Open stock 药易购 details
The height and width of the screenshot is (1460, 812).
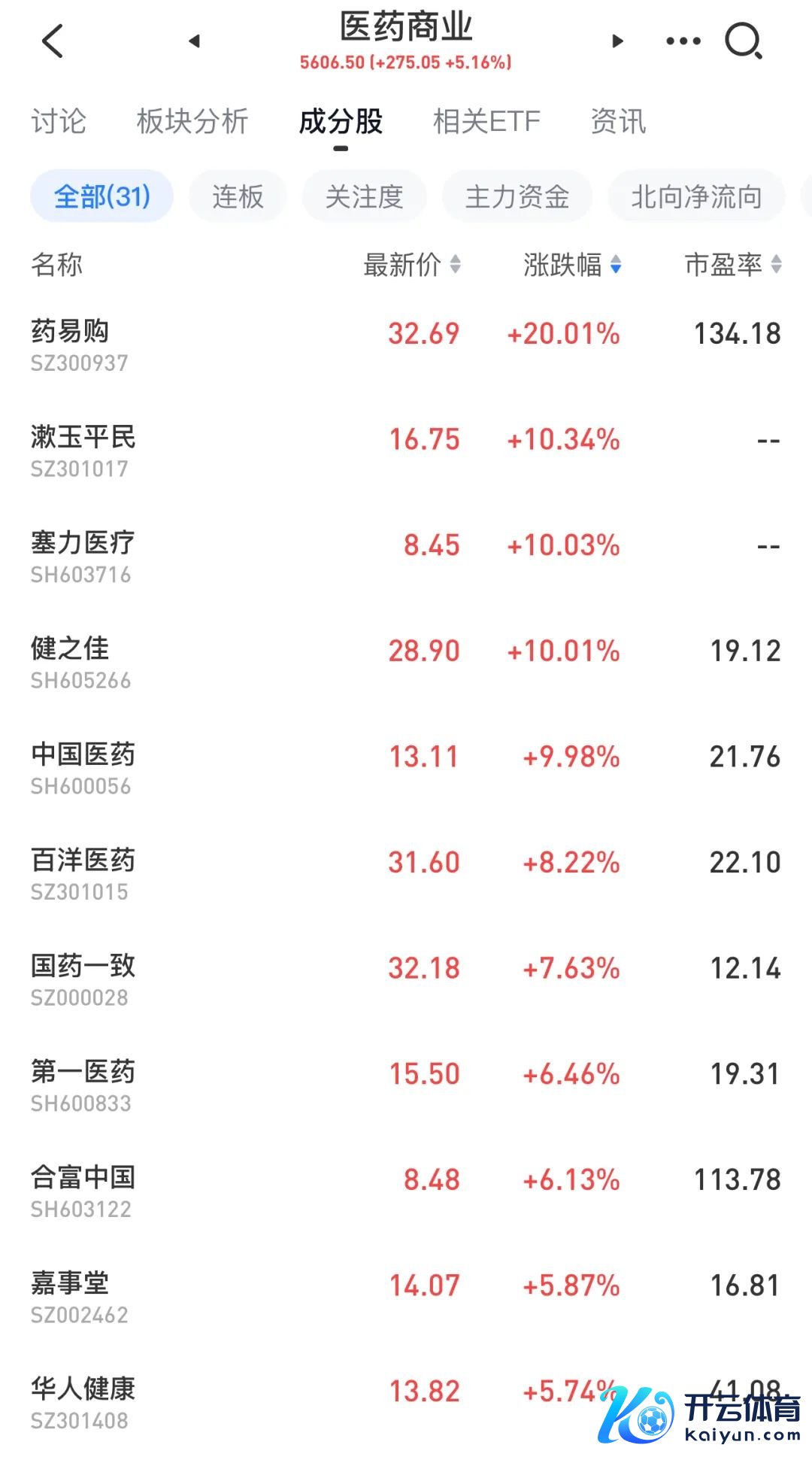point(406,345)
